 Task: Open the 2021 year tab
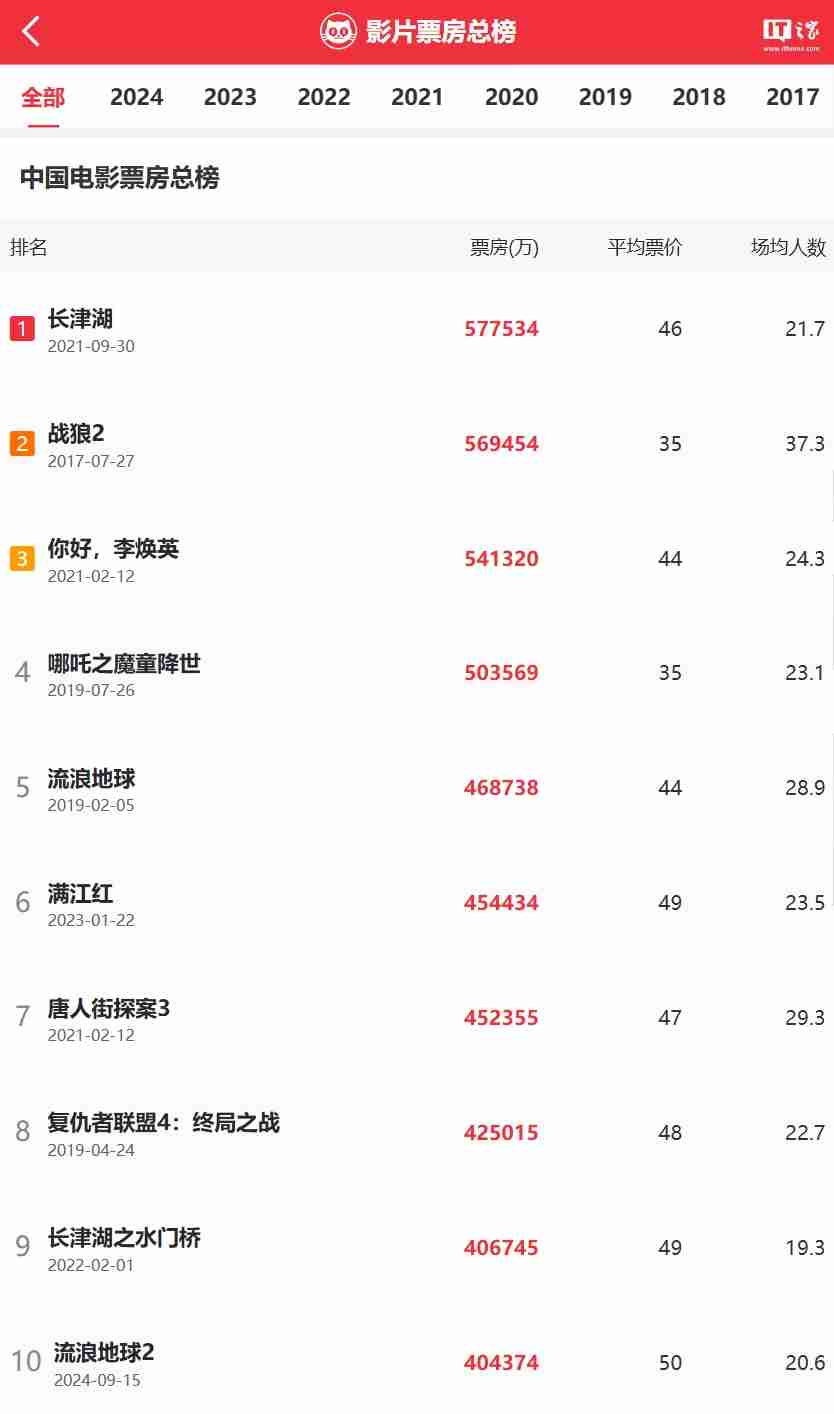coord(418,96)
